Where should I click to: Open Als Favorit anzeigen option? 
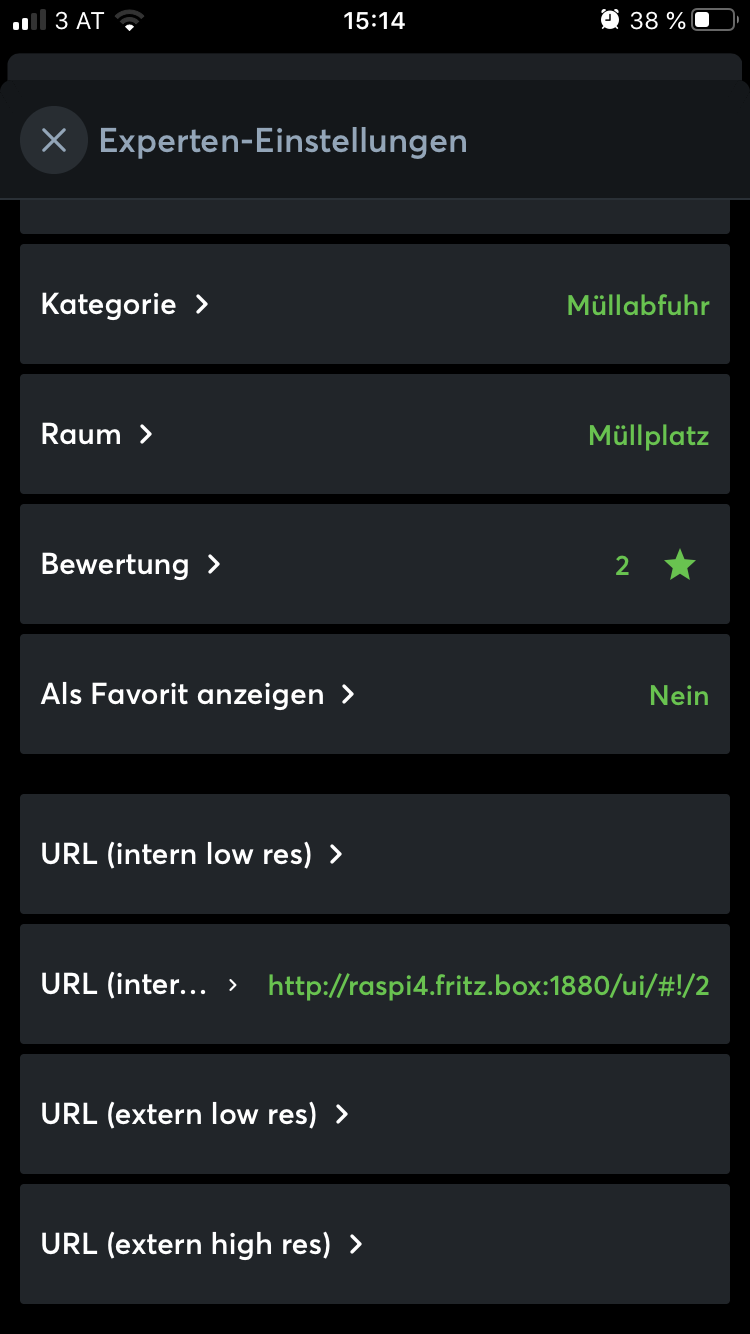374,694
